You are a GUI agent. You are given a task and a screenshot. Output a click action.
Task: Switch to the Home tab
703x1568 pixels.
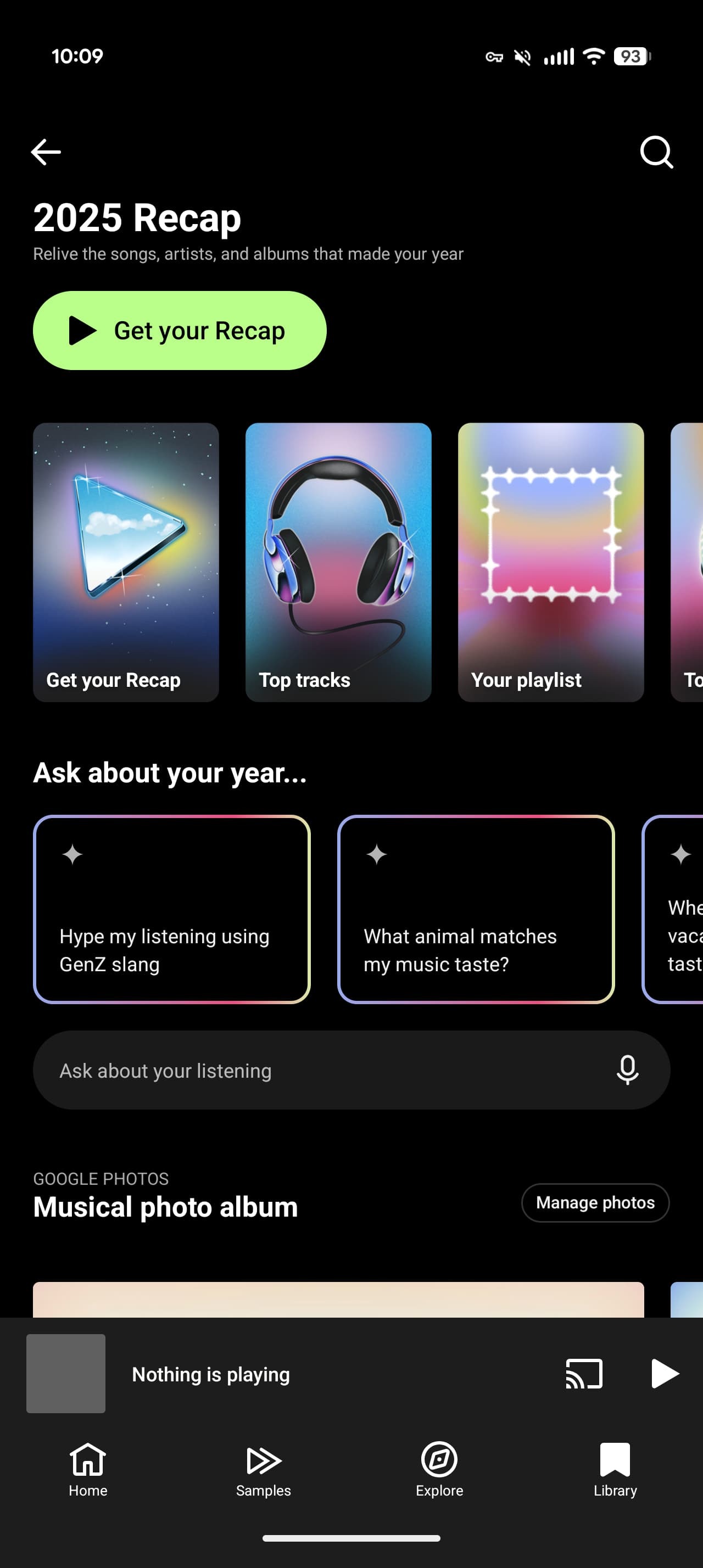(88, 1469)
